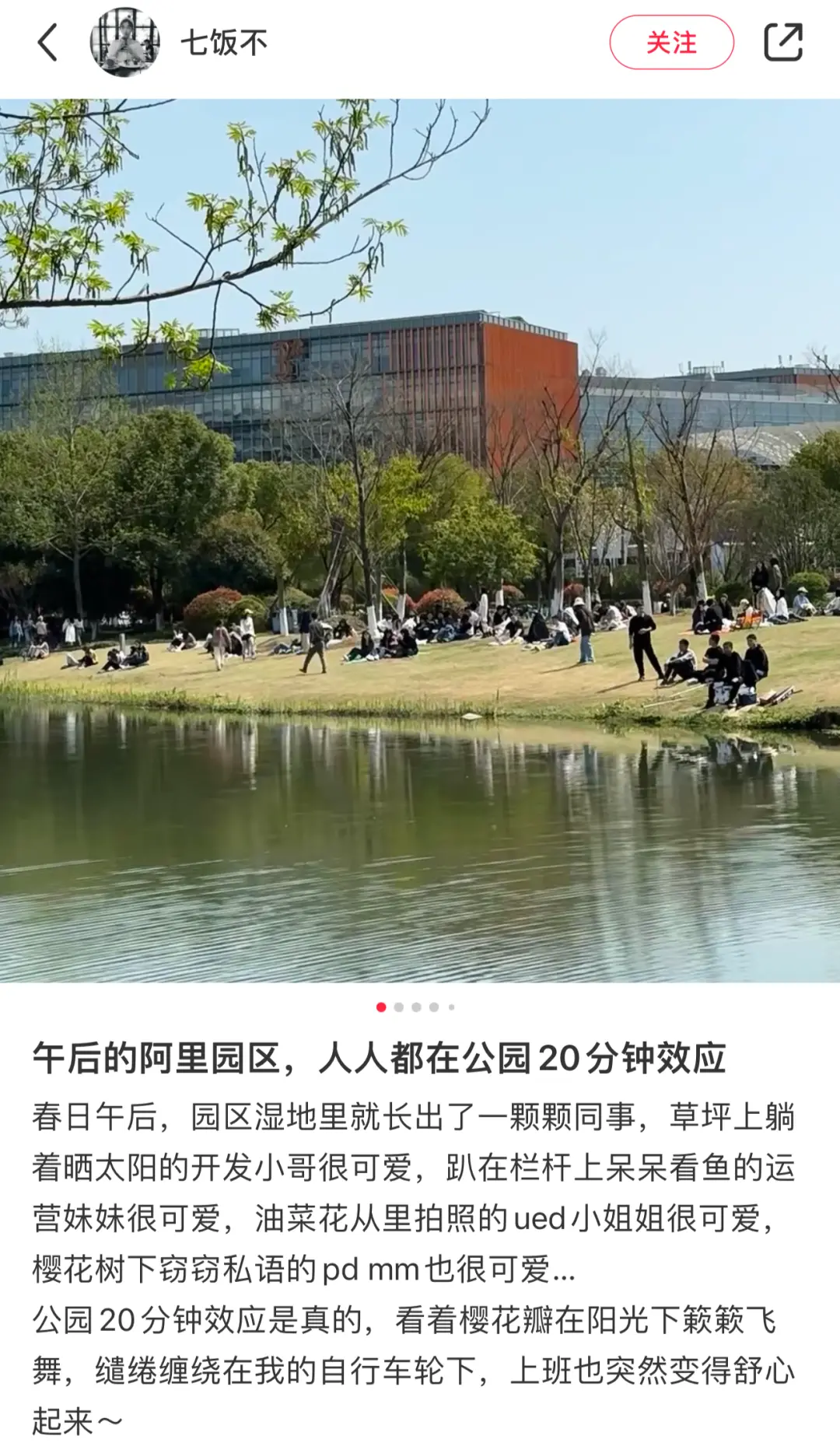The width and height of the screenshot is (840, 1450).
Task: Open author name 七饭不
Action: 224,43
